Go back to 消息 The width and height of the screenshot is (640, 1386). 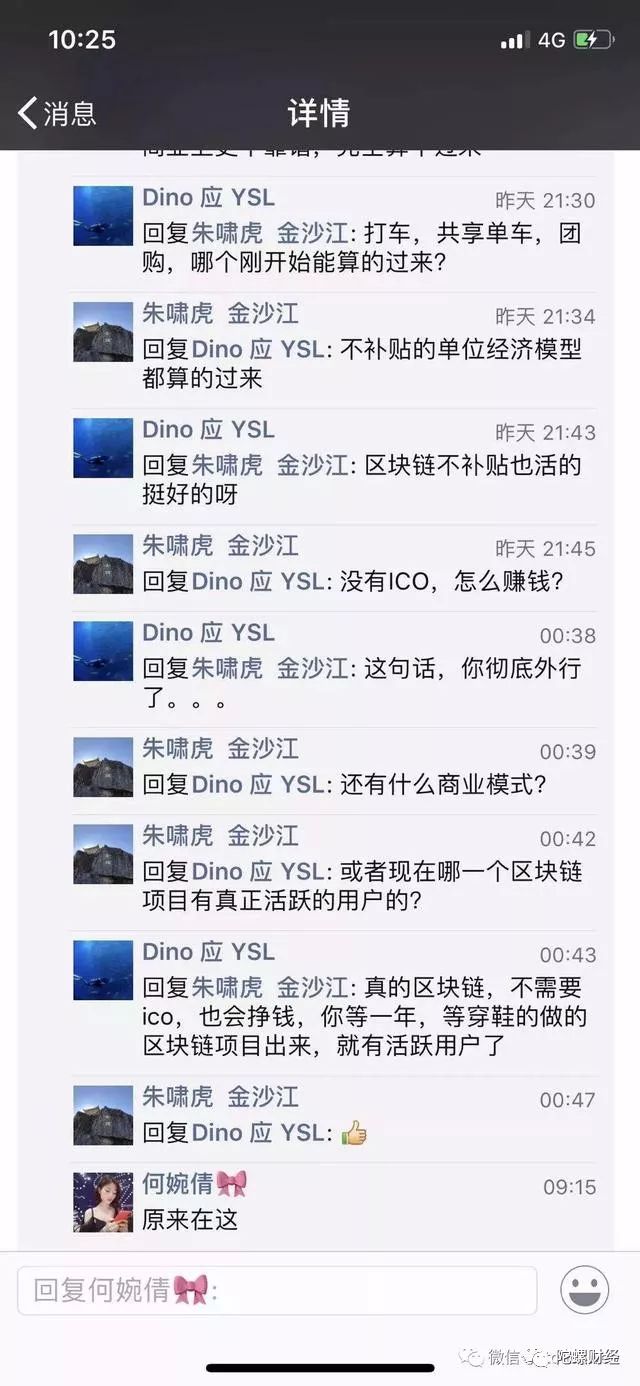[57, 113]
